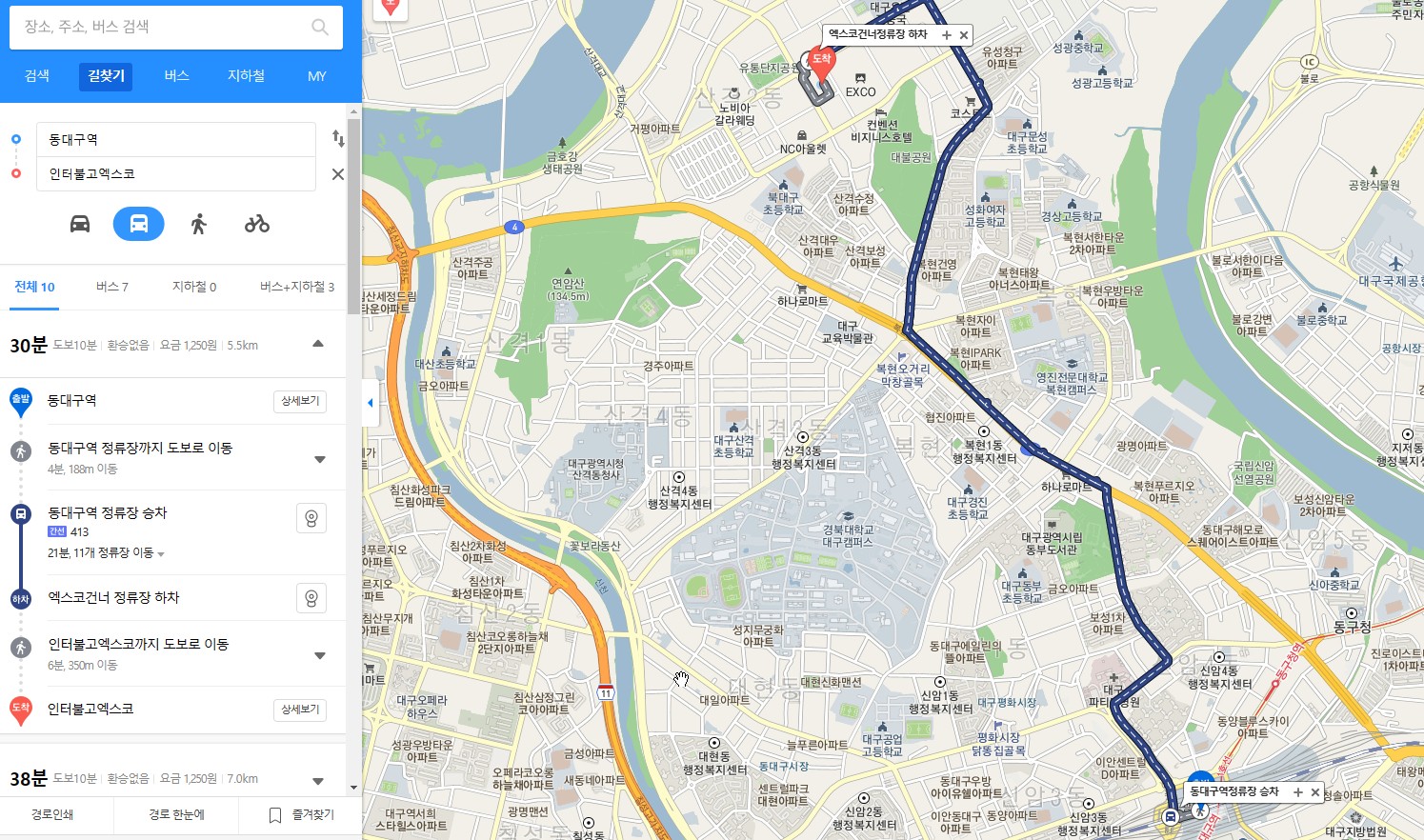Swap origin and destination
Image resolution: width=1424 pixels, height=840 pixels.
click(x=338, y=139)
